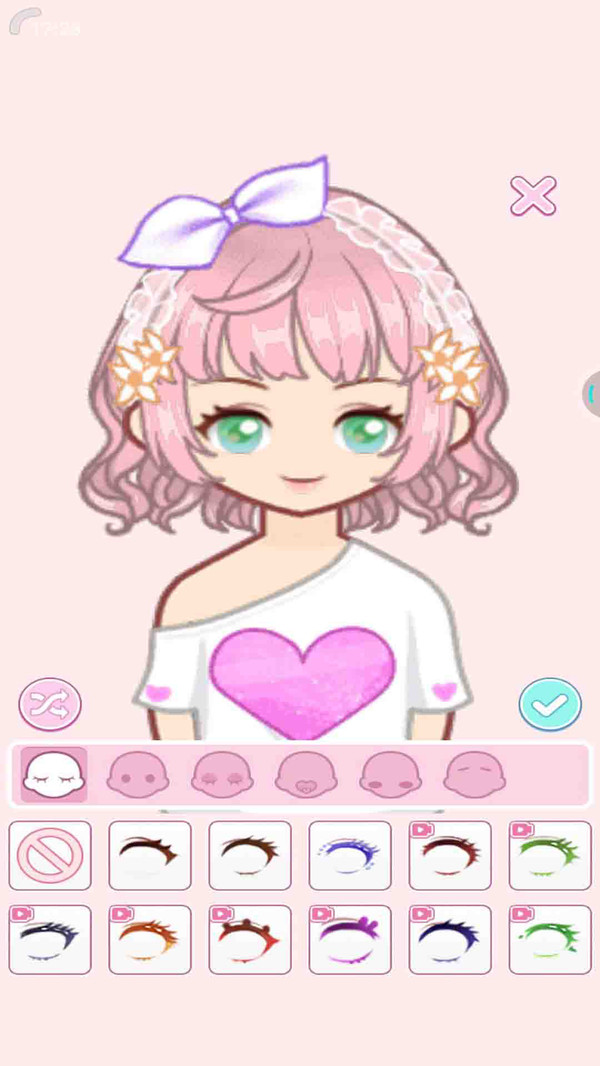
Task: Choose the blue-violet eyelash style
Action: click(350, 855)
